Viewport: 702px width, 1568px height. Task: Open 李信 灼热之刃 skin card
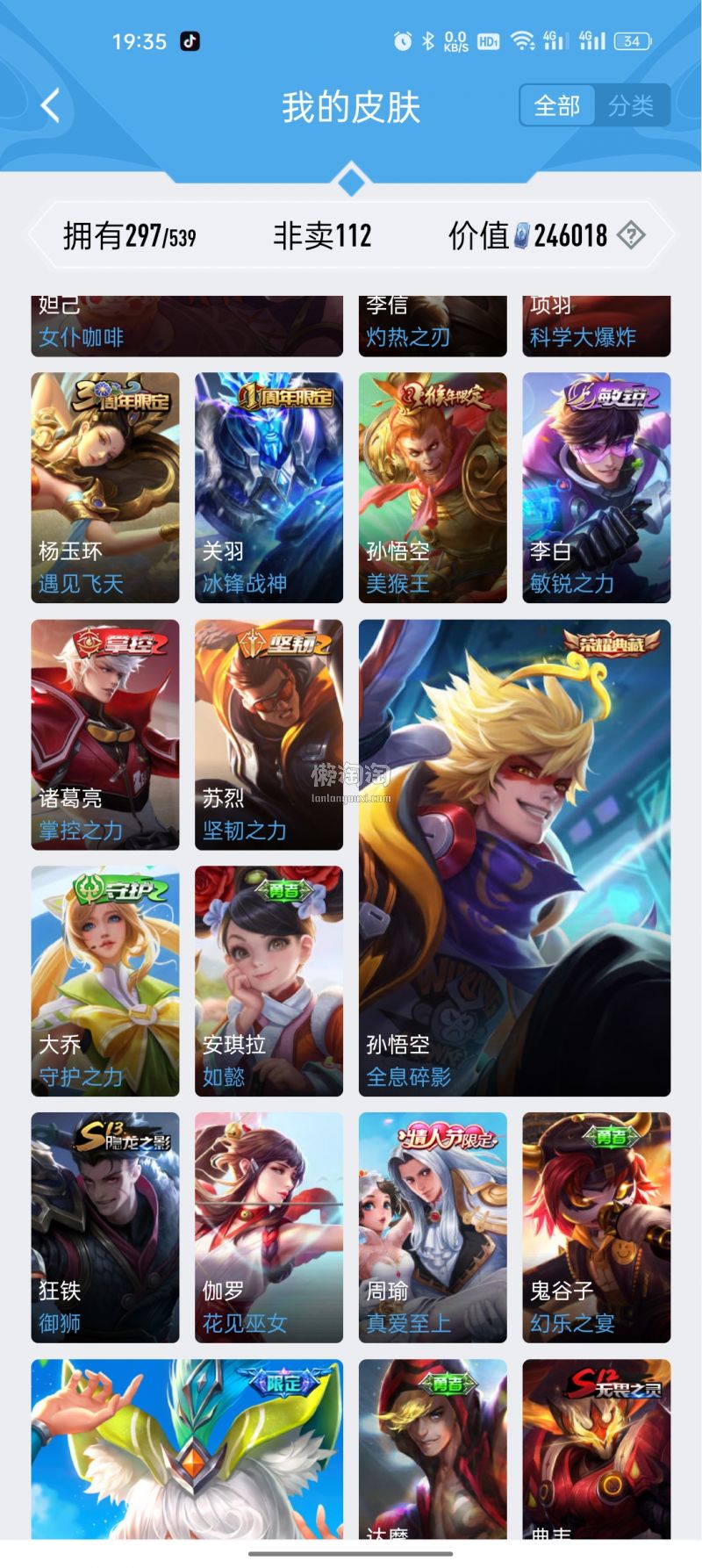click(433, 327)
